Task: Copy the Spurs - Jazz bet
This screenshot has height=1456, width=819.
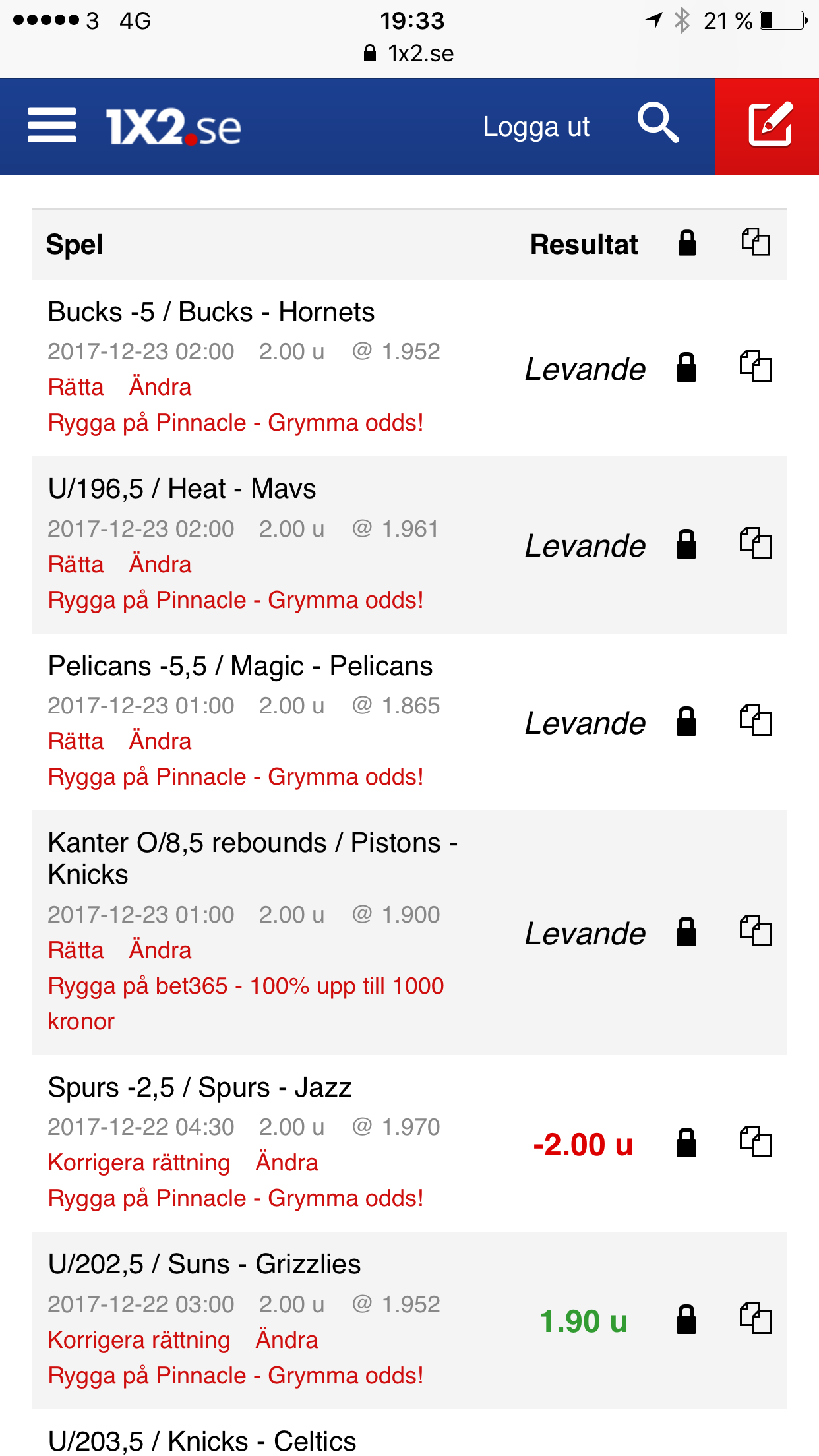Action: [x=755, y=1141]
